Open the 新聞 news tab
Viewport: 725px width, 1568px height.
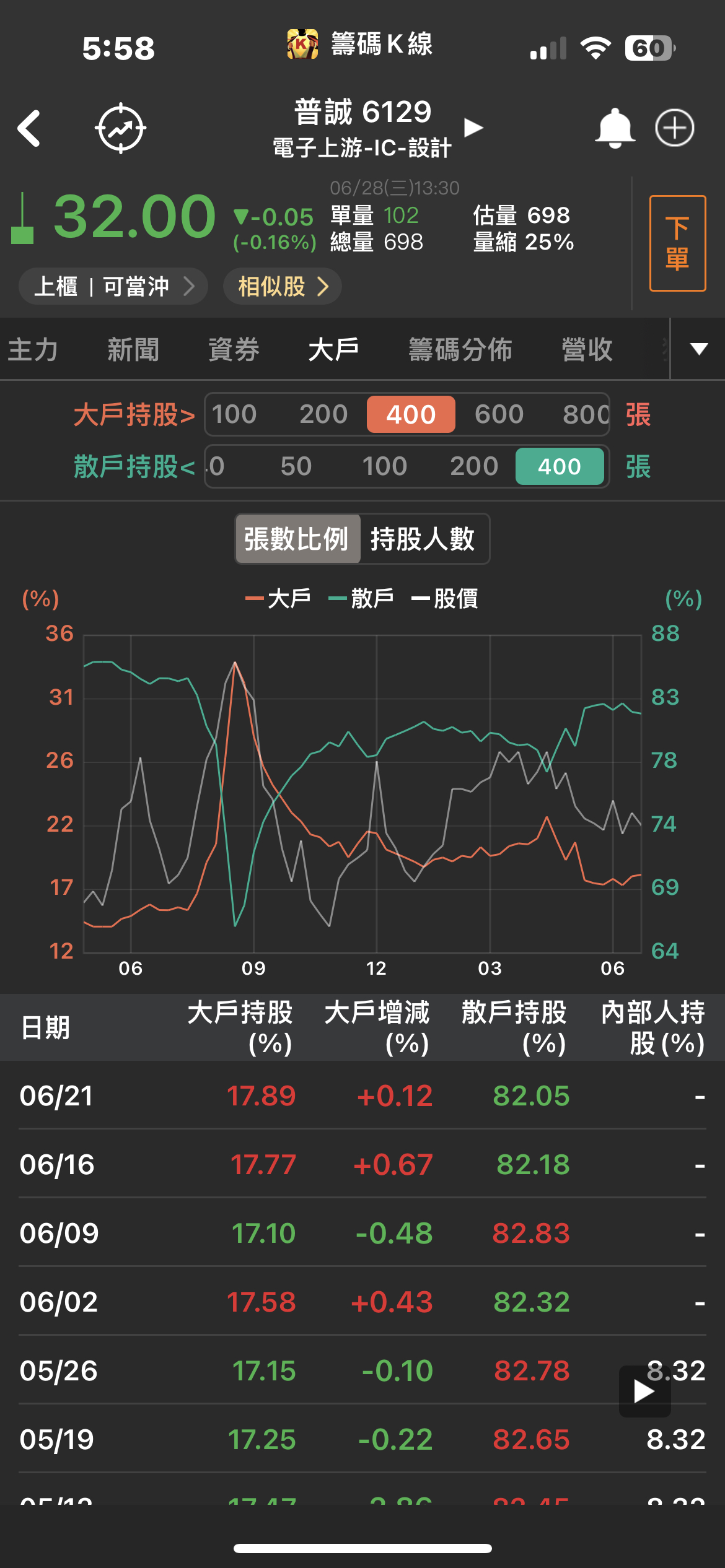[x=133, y=350]
